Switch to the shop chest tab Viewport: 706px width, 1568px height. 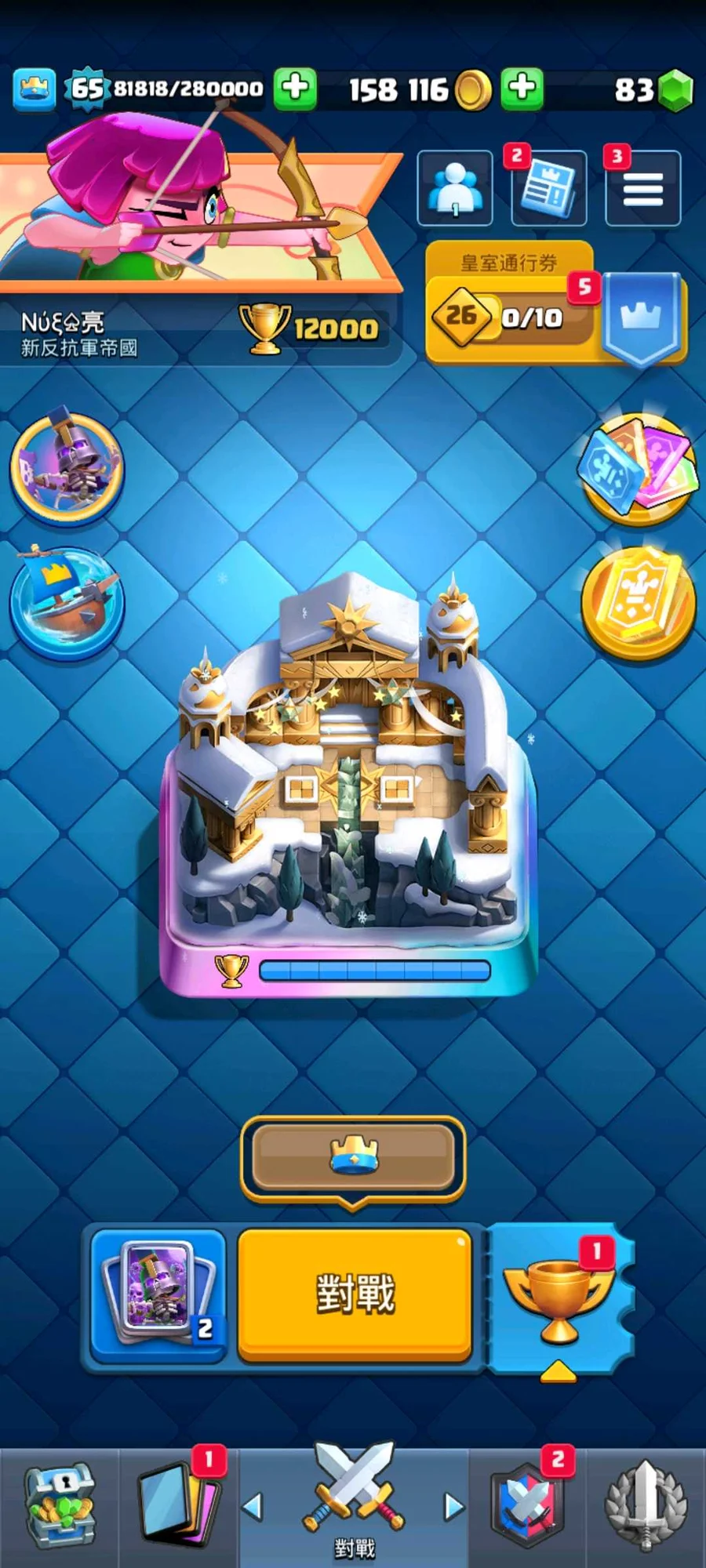tap(60, 1507)
